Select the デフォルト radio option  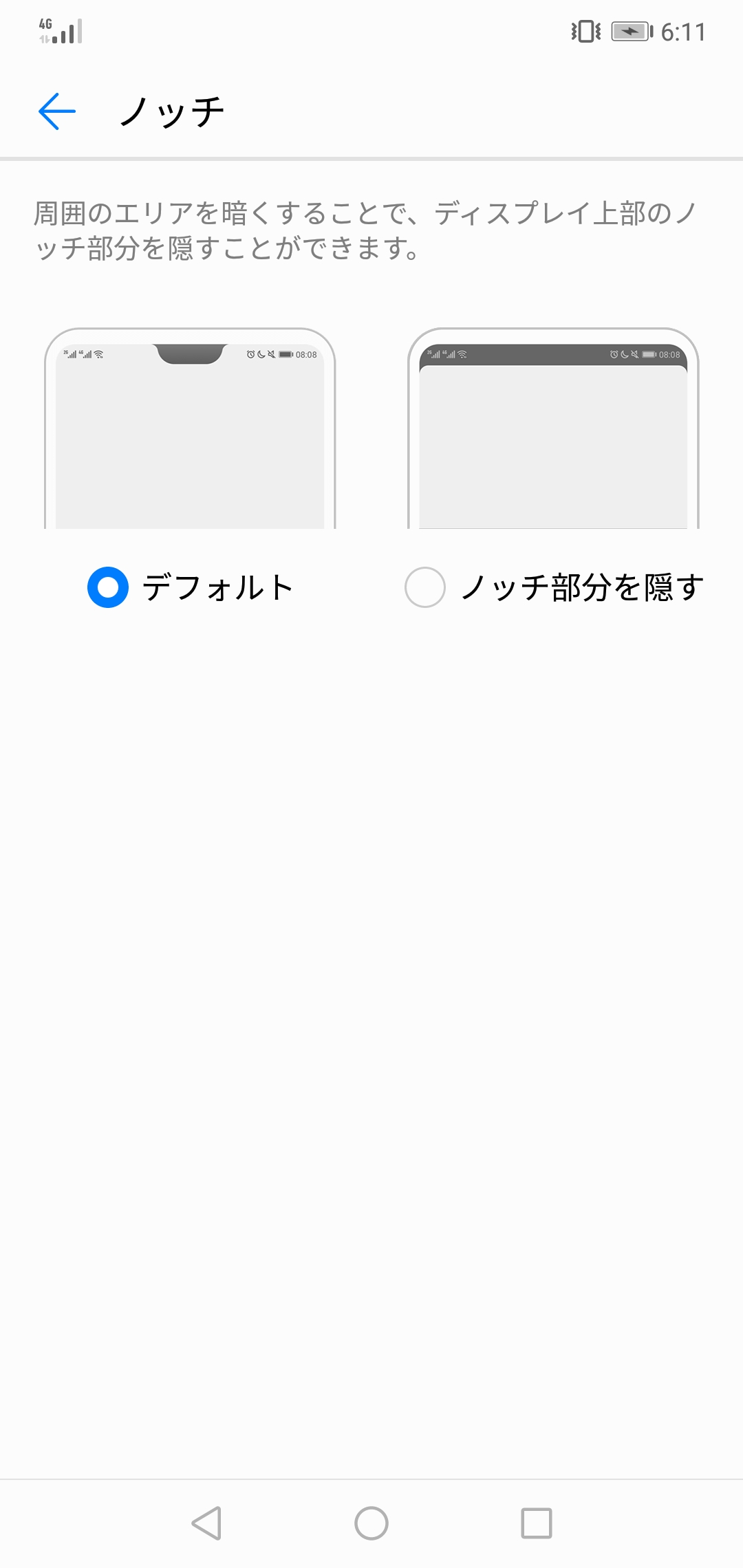108,587
